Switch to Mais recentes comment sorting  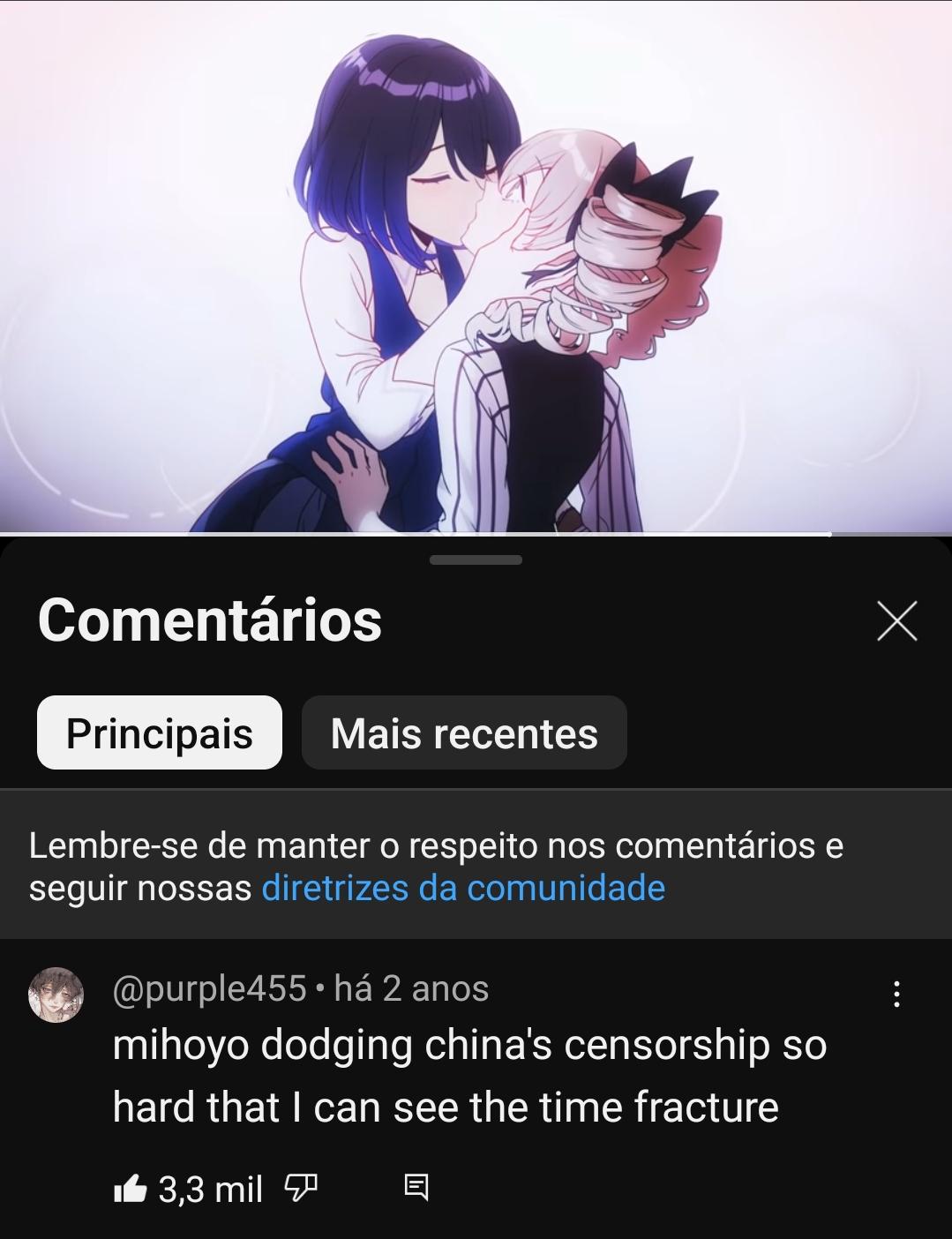464,732
